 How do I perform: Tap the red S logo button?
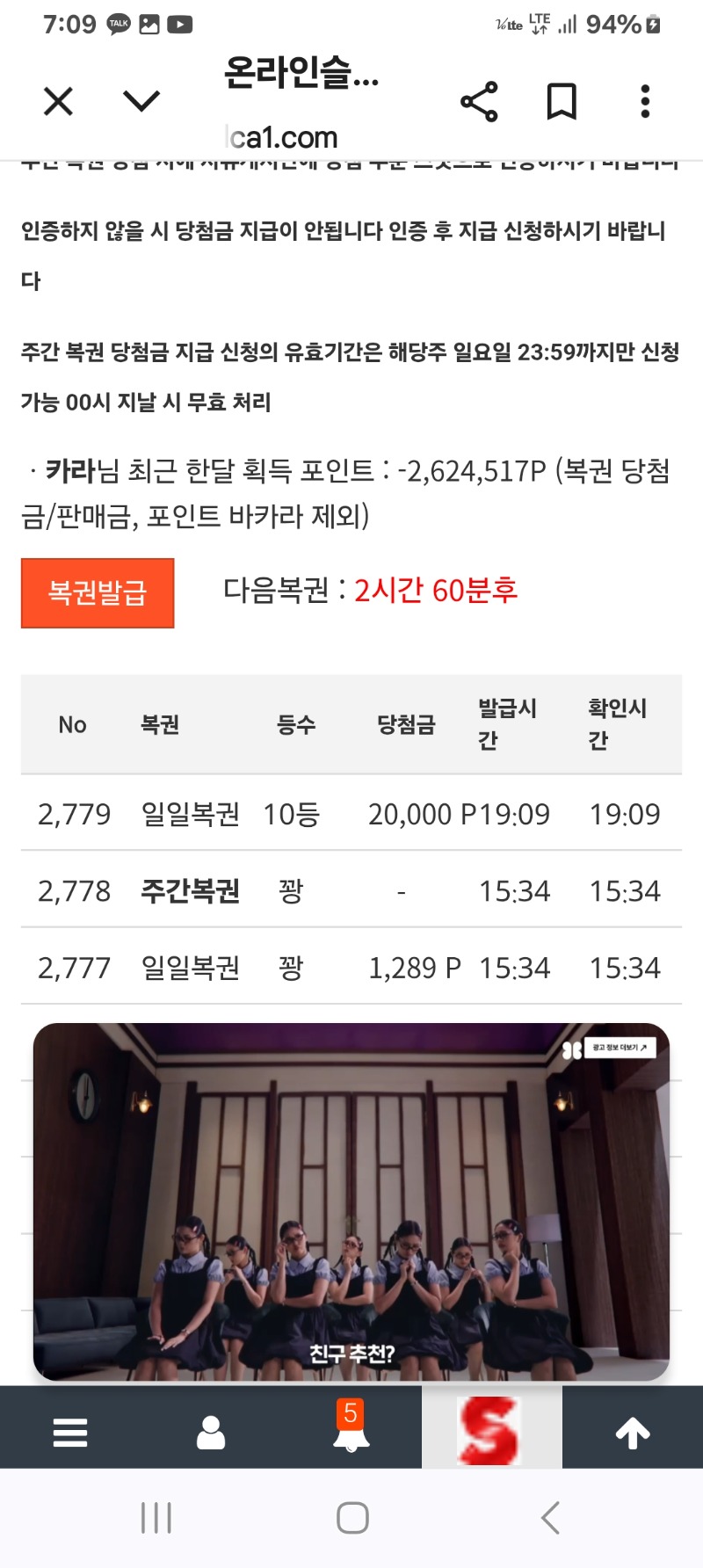click(x=490, y=1431)
